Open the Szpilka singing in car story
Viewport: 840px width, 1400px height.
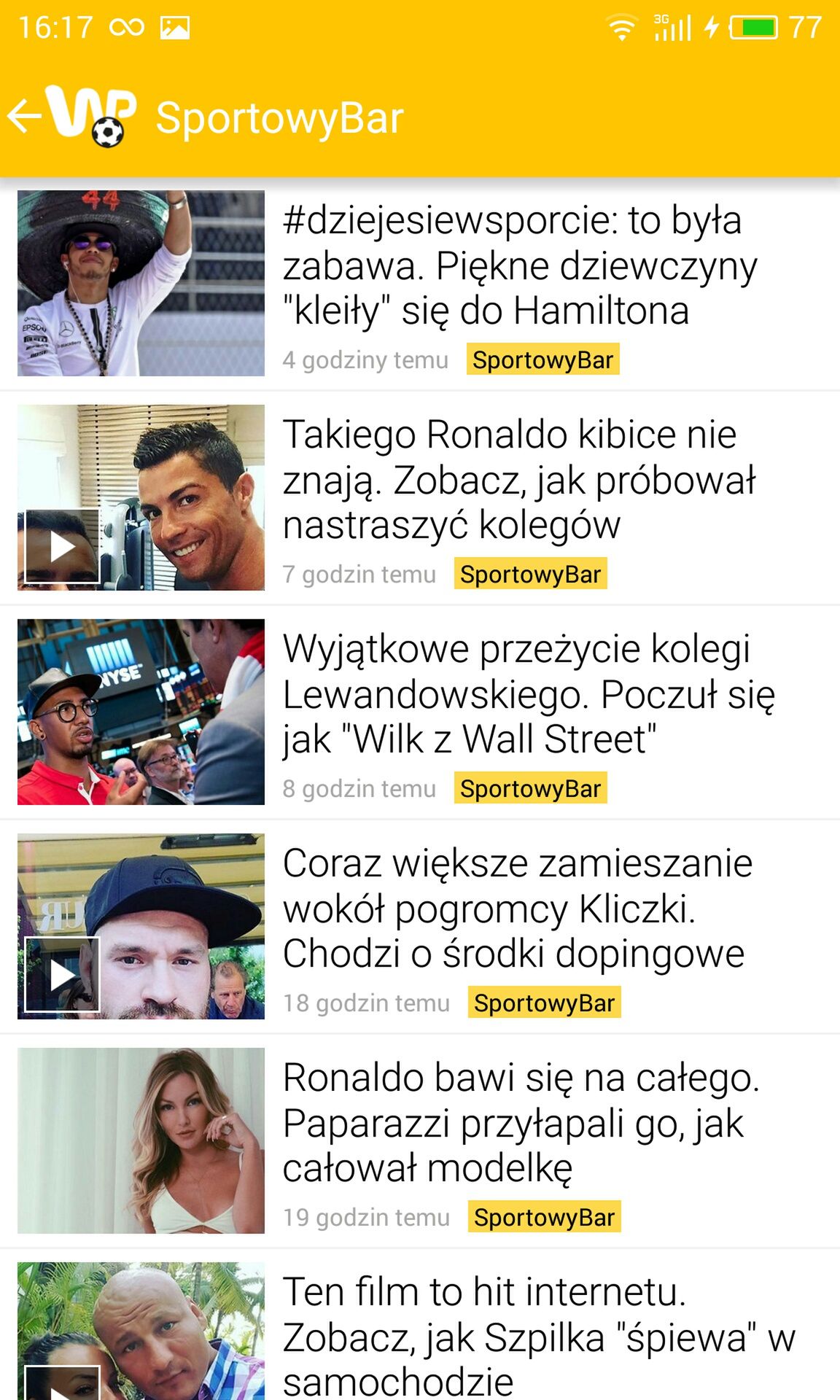[420, 1325]
